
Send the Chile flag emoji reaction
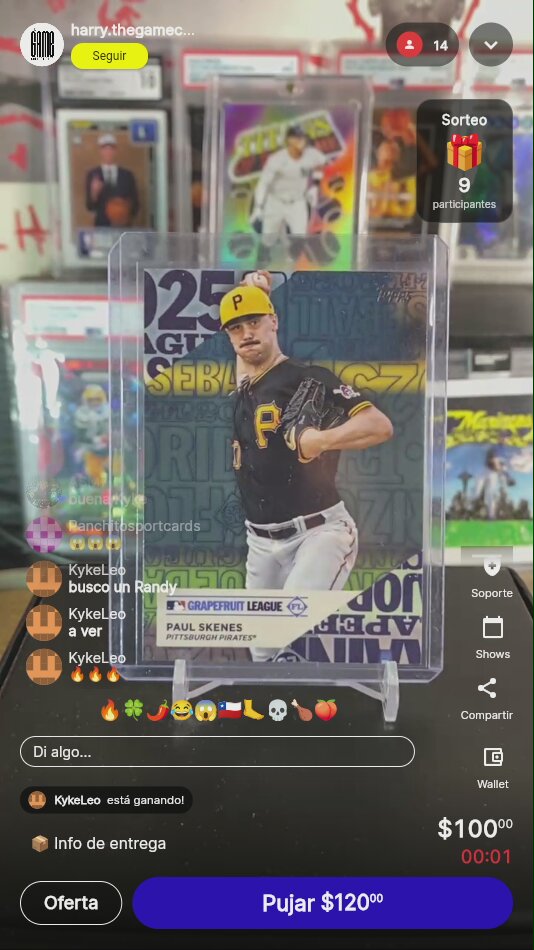230,710
